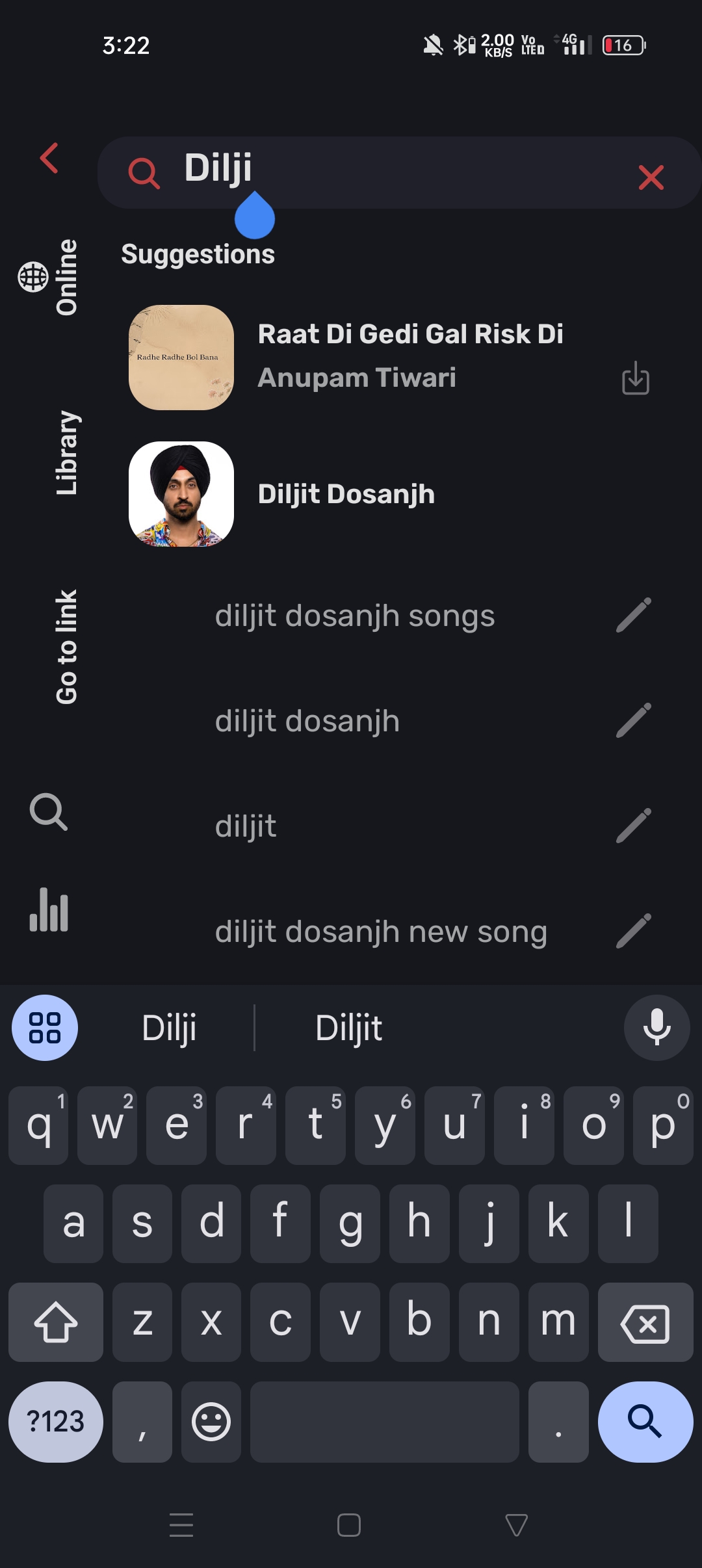Image resolution: width=702 pixels, height=1568 pixels.
Task: Open the equalizer bars icon
Action: (49, 909)
